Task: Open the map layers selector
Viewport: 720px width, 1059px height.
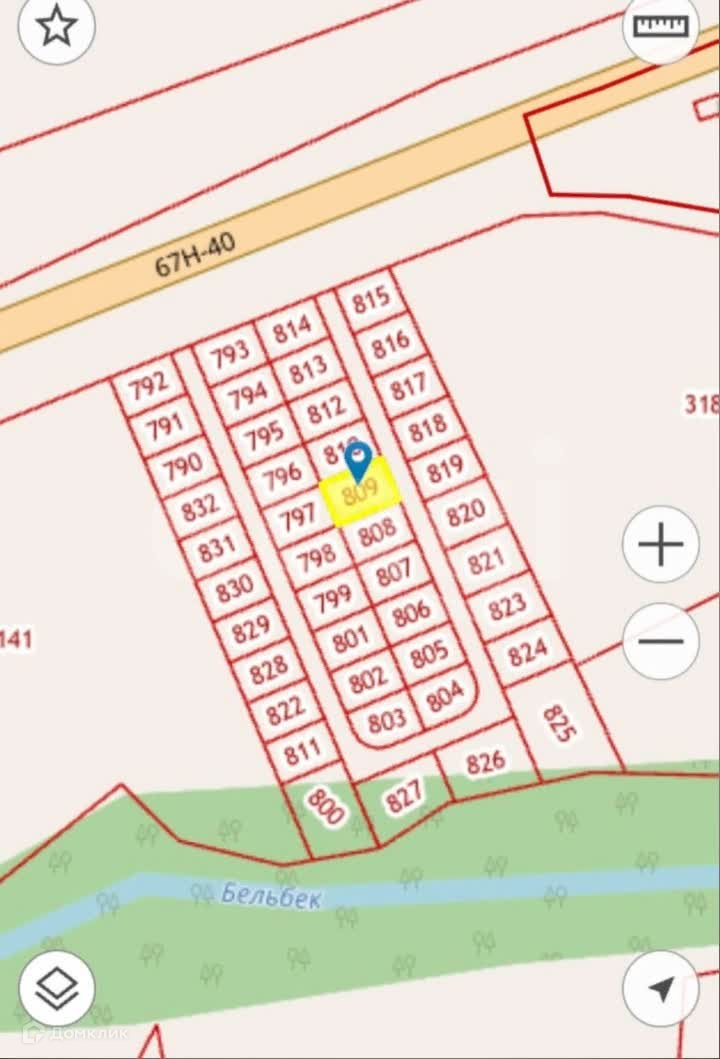Action: point(57,989)
